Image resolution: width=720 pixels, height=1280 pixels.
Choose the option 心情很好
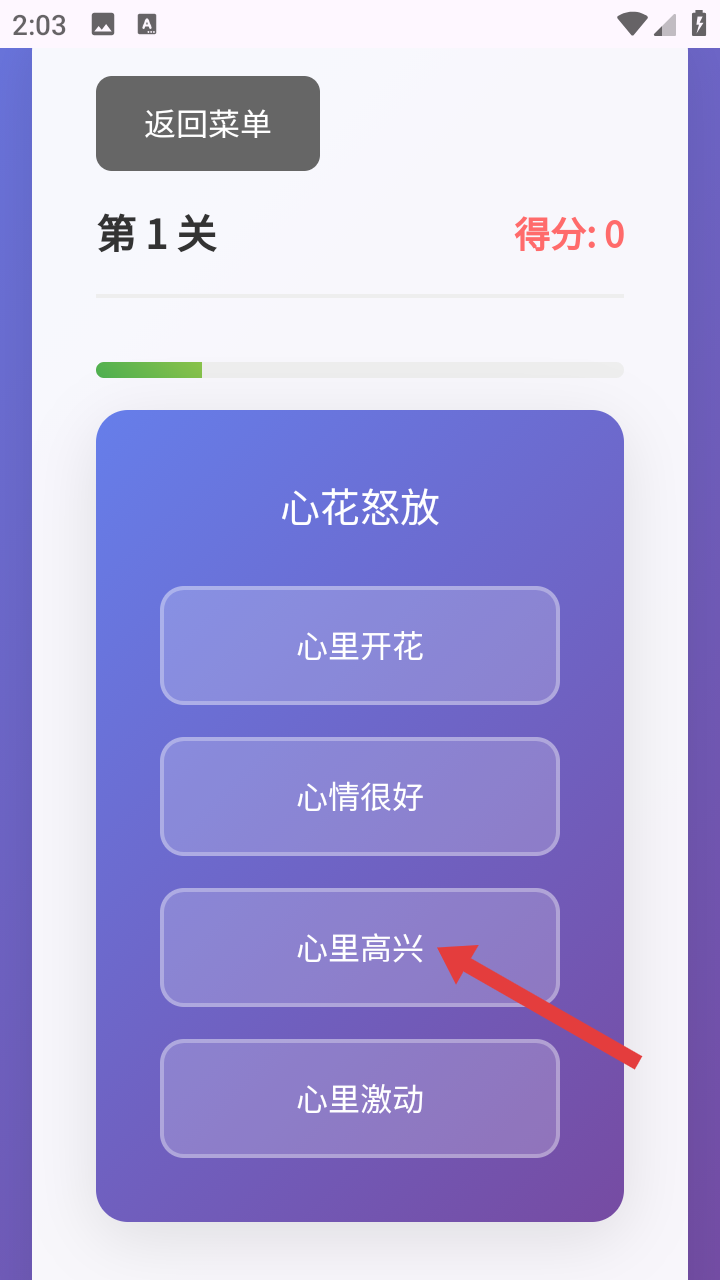click(360, 797)
